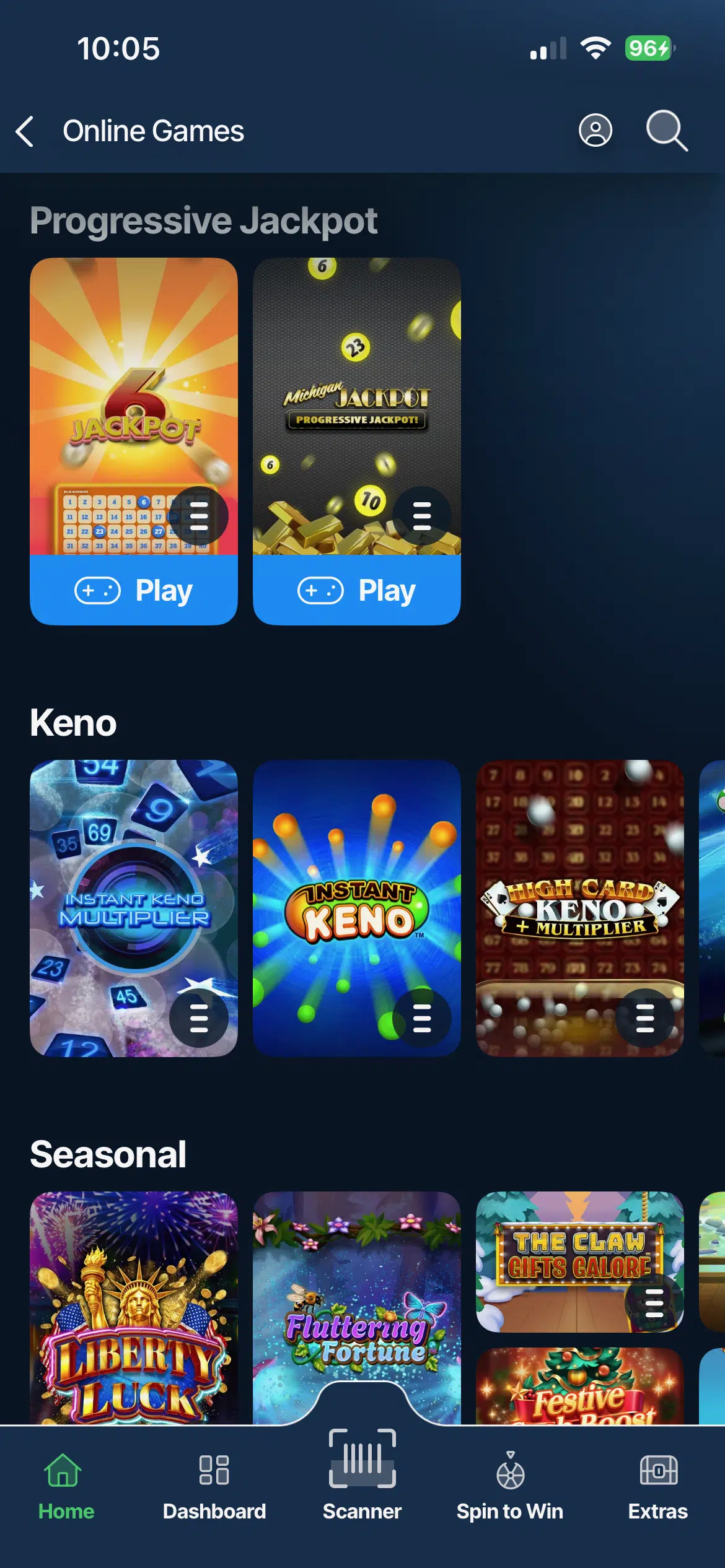Open Fluttering Fortune game tile
This screenshot has height=1568, width=725.
(357, 1308)
